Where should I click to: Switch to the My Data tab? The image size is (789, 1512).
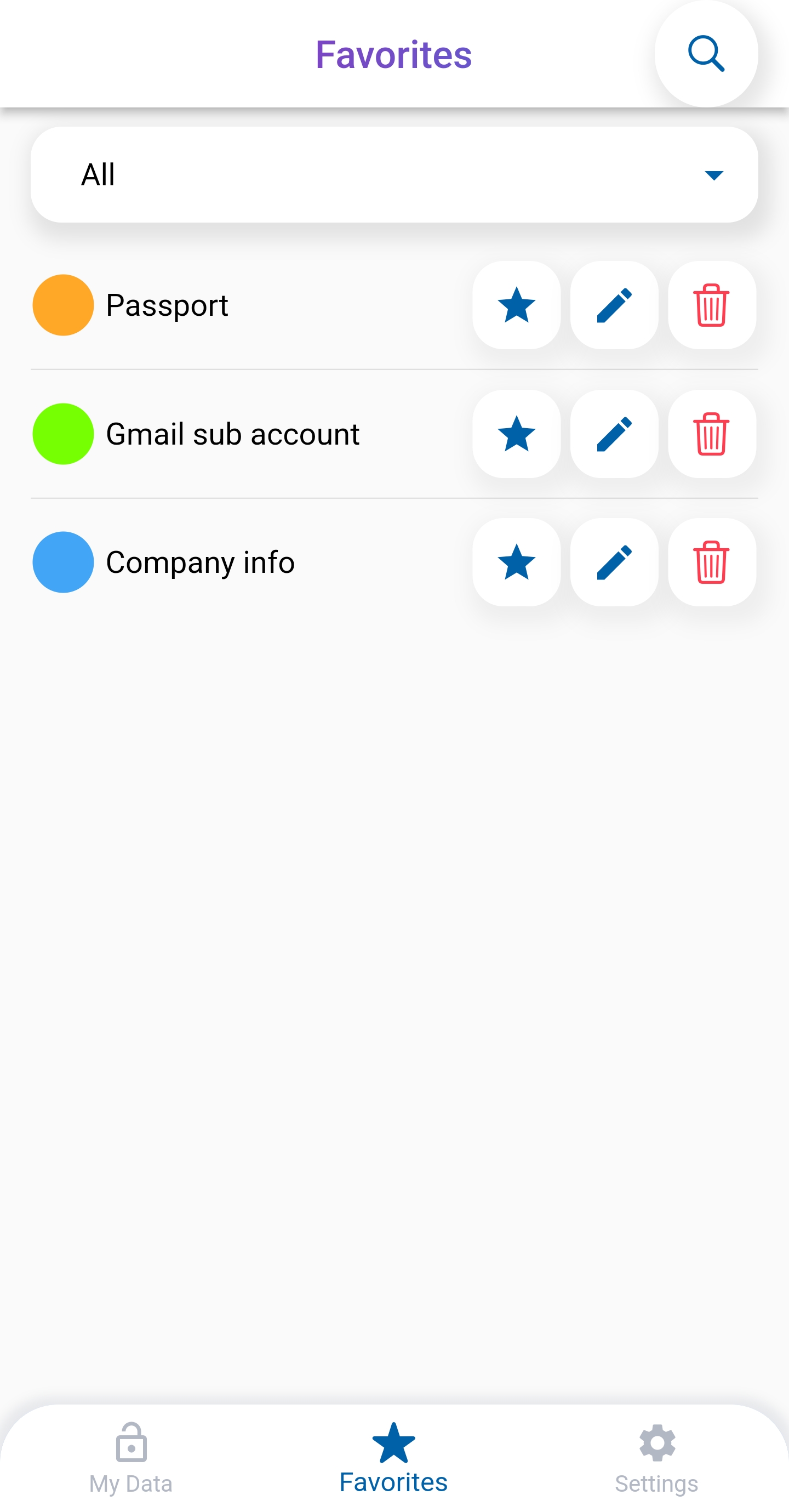[x=131, y=1458]
